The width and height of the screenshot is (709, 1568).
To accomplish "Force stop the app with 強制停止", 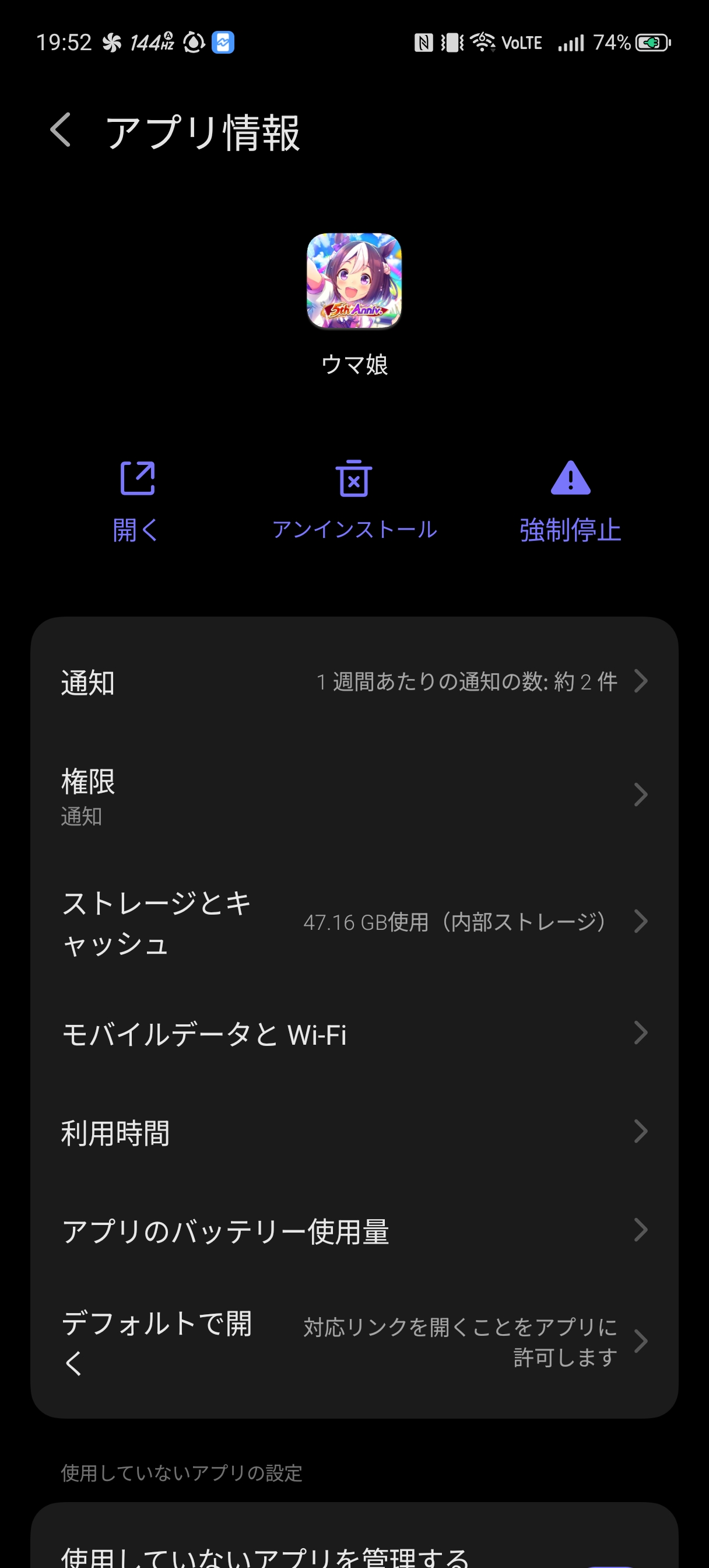I will click(x=570, y=501).
